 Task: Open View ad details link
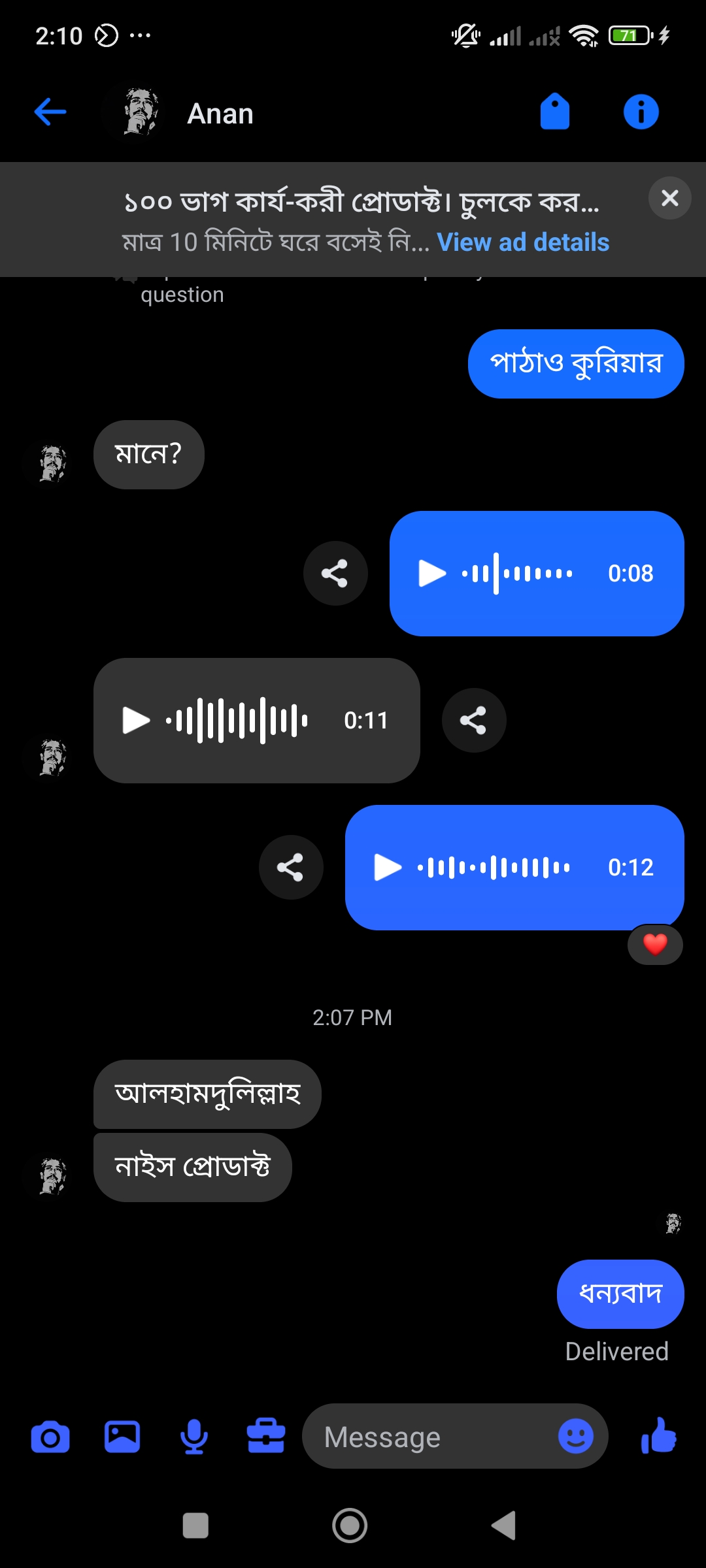(x=523, y=242)
